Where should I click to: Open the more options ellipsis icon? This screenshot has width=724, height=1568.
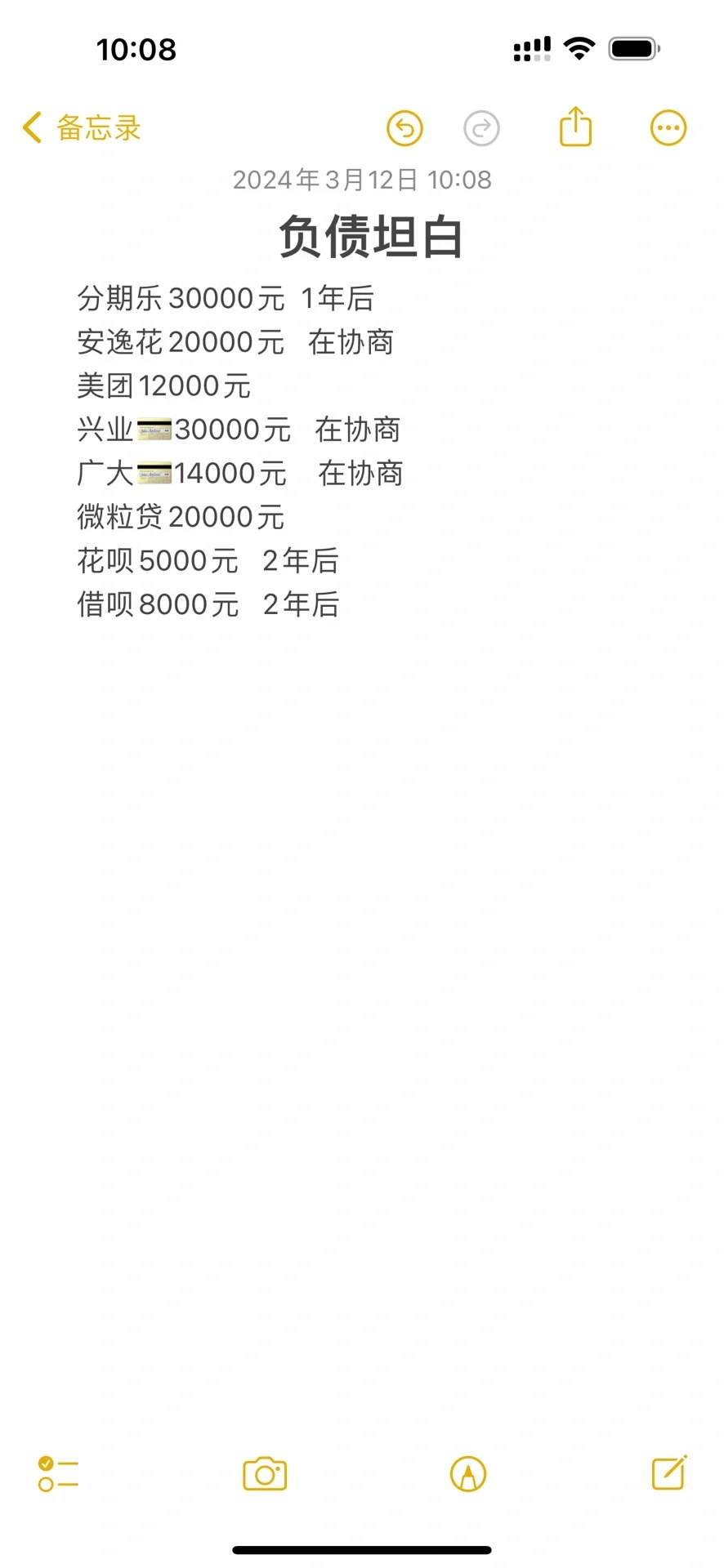coord(668,126)
